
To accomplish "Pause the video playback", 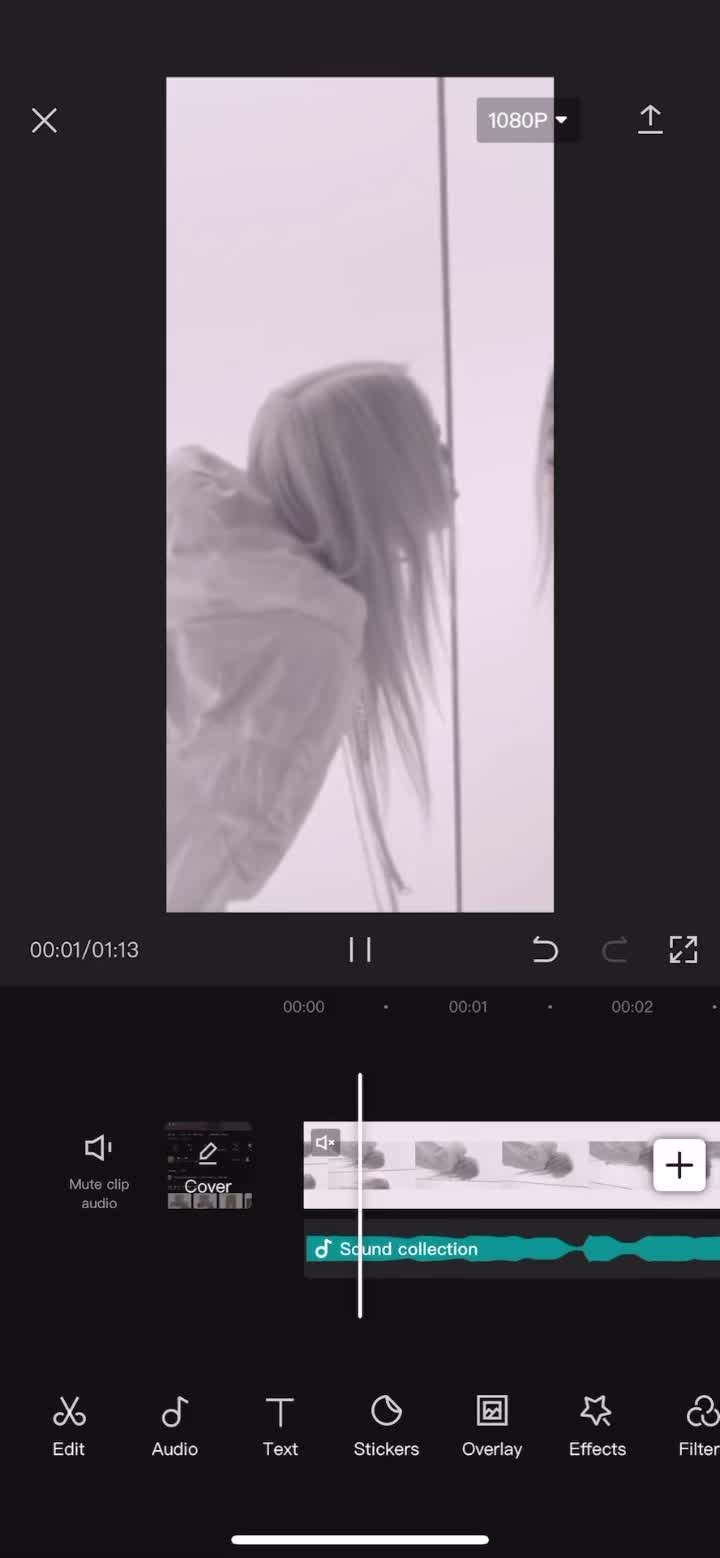I will (x=360, y=949).
